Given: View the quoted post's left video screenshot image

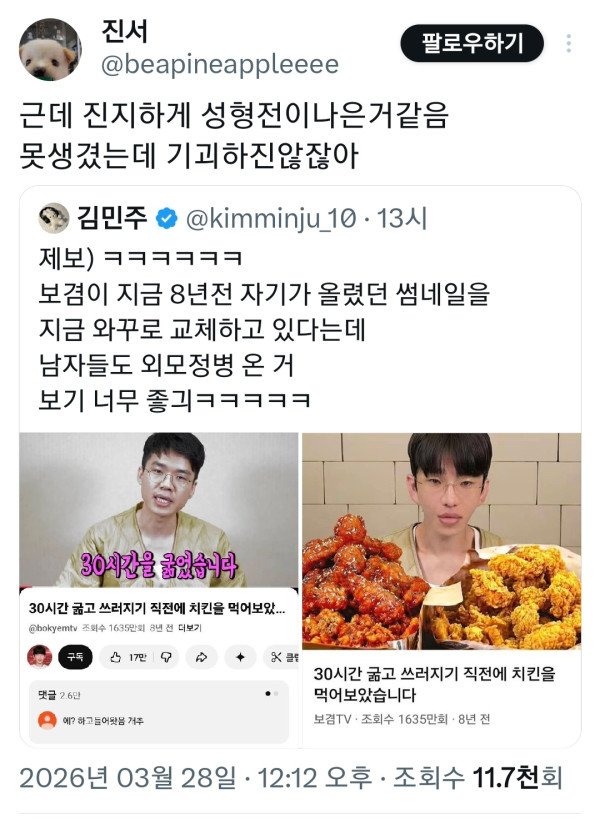Looking at the screenshot, I should click(159, 589).
